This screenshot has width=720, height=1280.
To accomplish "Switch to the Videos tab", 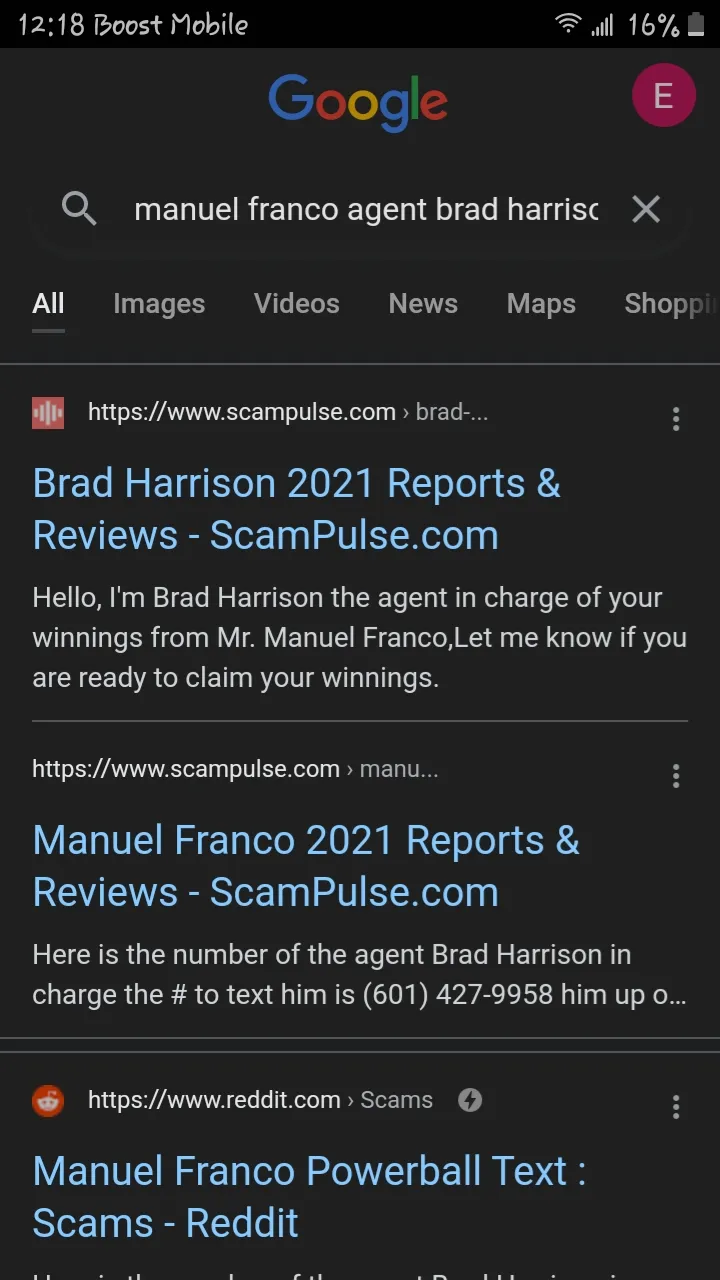I will click(297, 304).
